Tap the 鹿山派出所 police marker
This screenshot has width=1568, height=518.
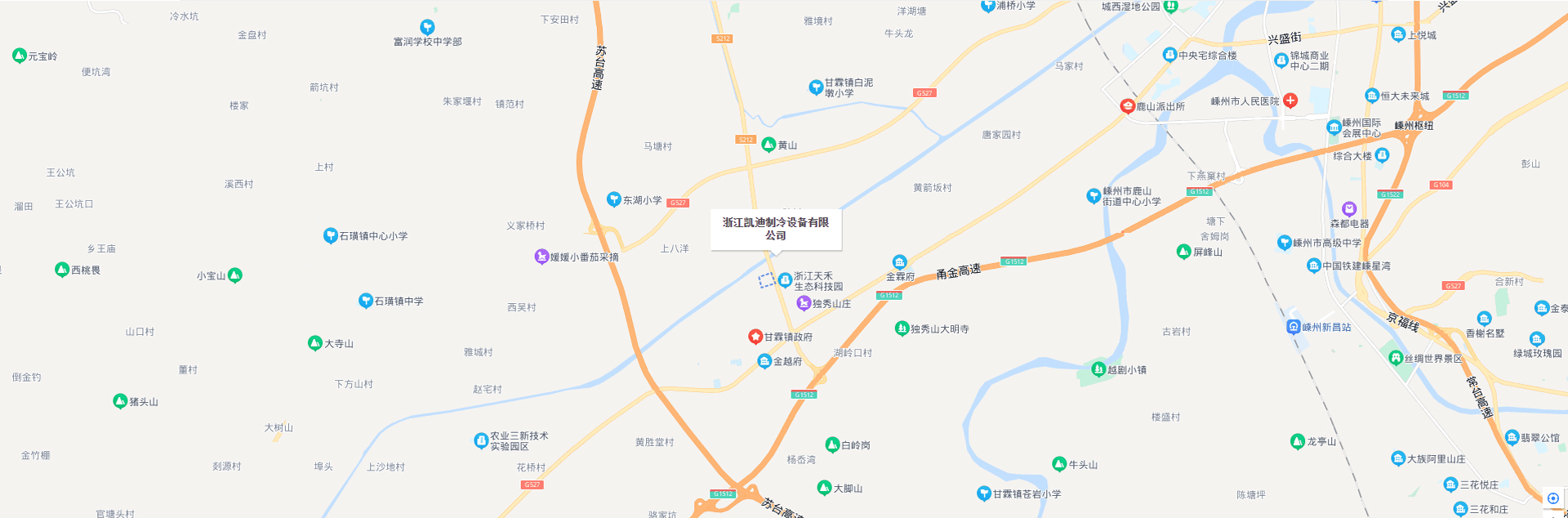pyautogui.click(x=1127, y=106)
